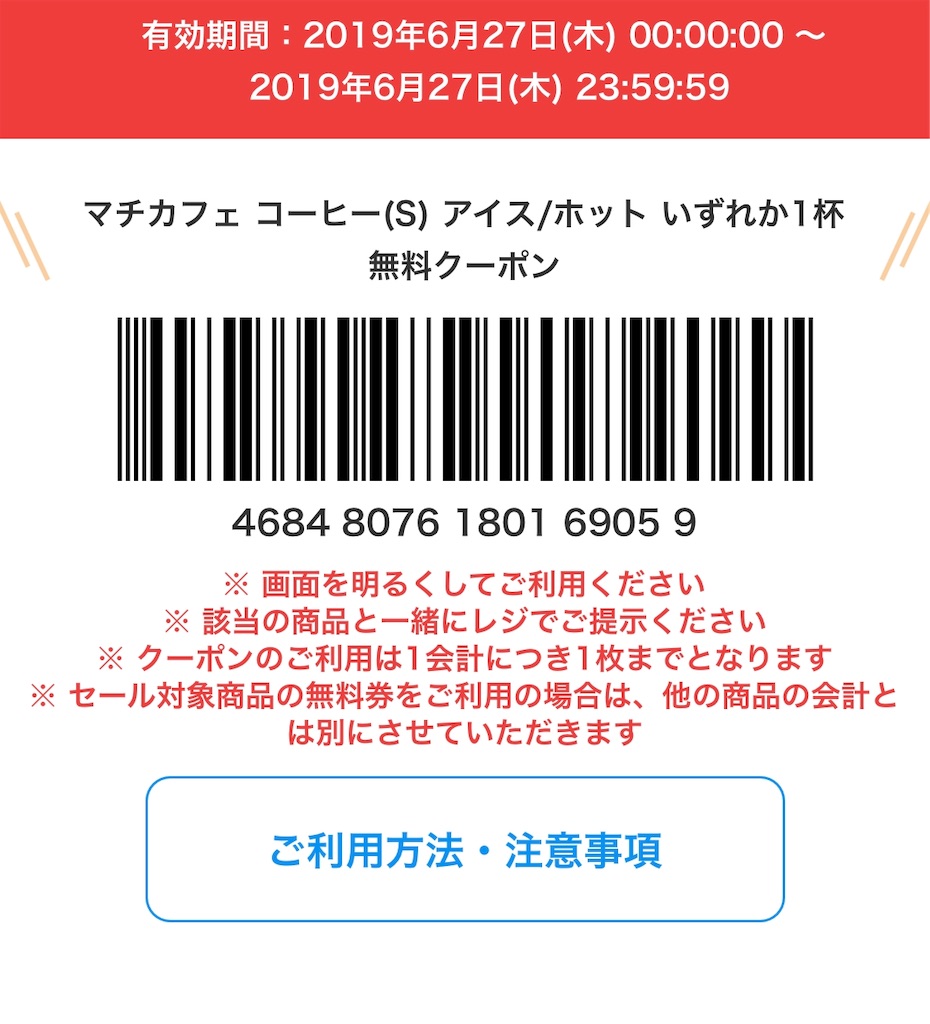Image resolution: width=930 pixels, height=1024 pixels.
Task: Tap the right decorative slash mark
Action: 903,240
